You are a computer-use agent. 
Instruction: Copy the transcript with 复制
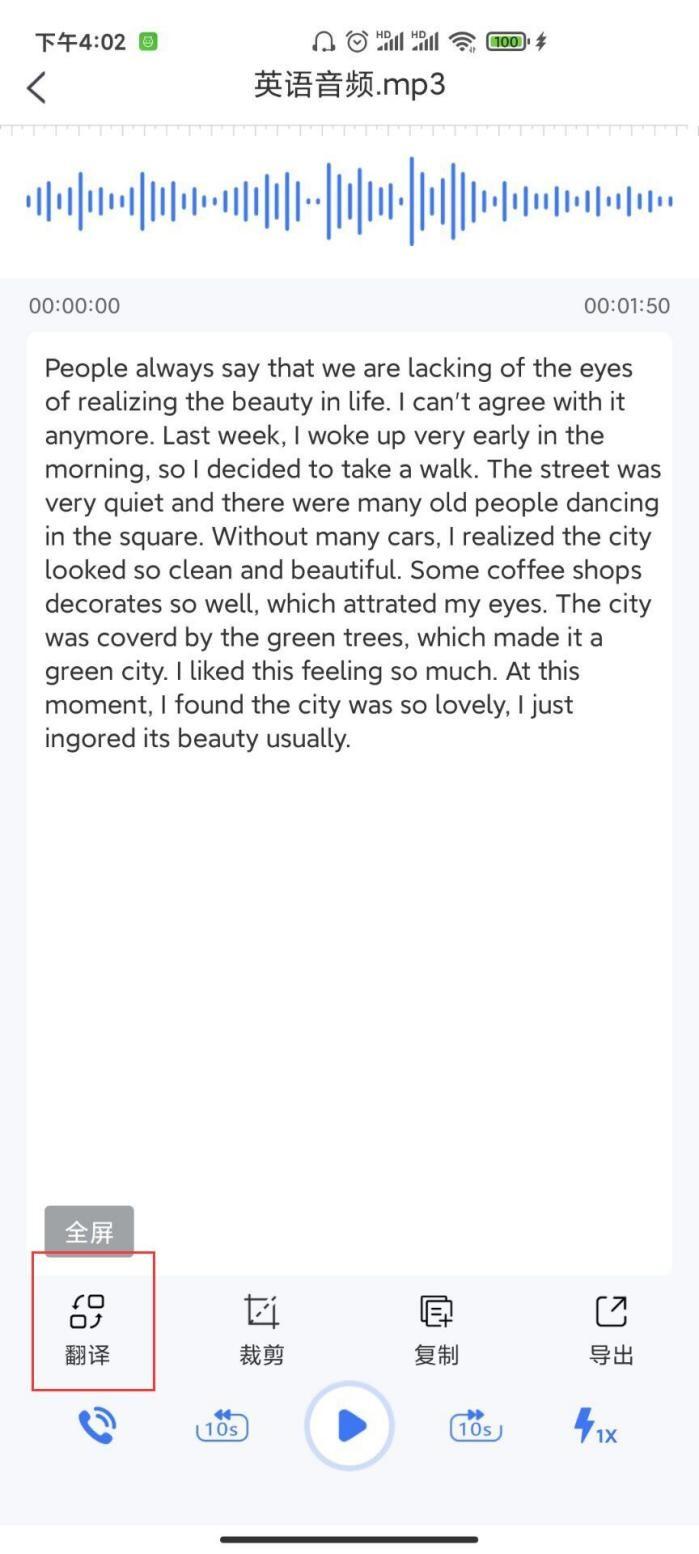(436, 1328)
